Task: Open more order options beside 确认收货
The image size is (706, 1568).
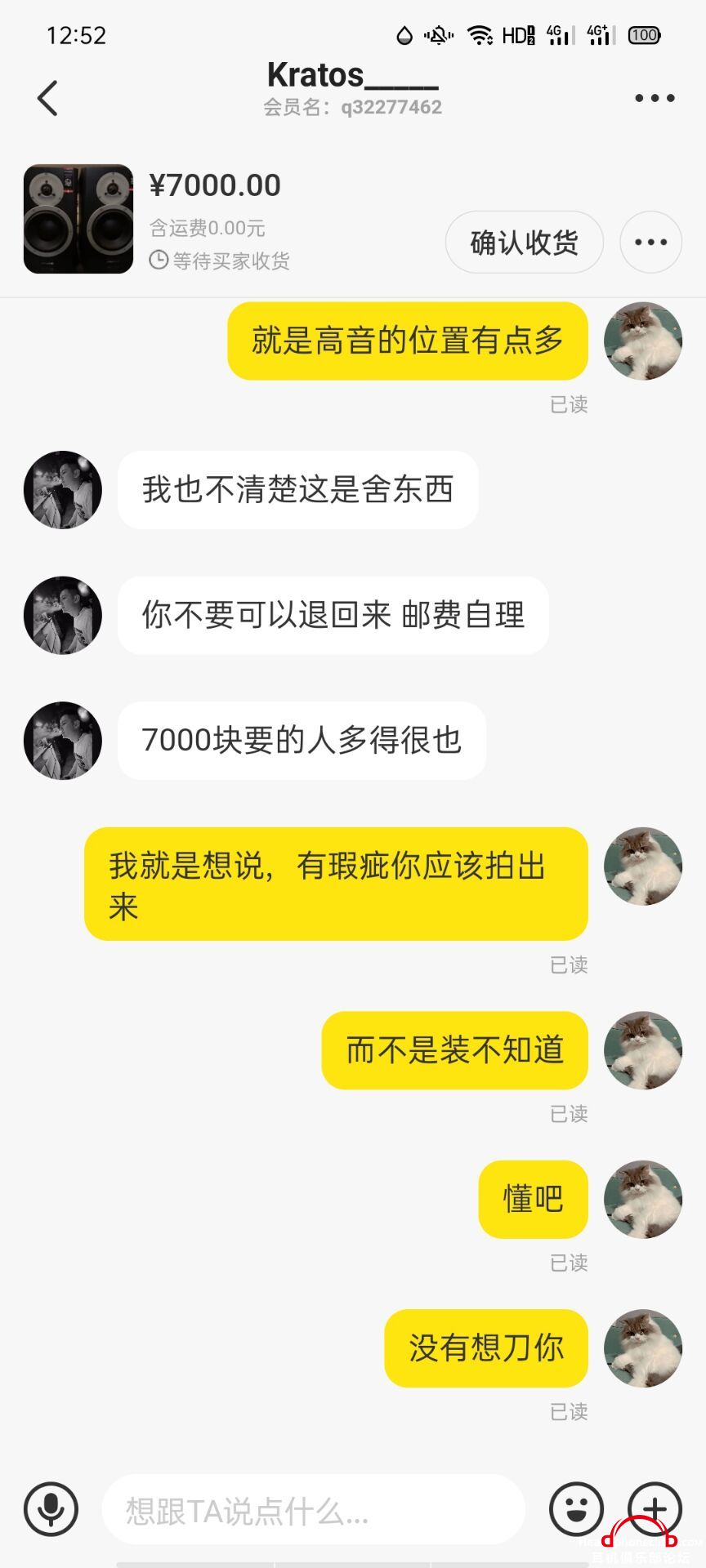Action: coord(650,243)
